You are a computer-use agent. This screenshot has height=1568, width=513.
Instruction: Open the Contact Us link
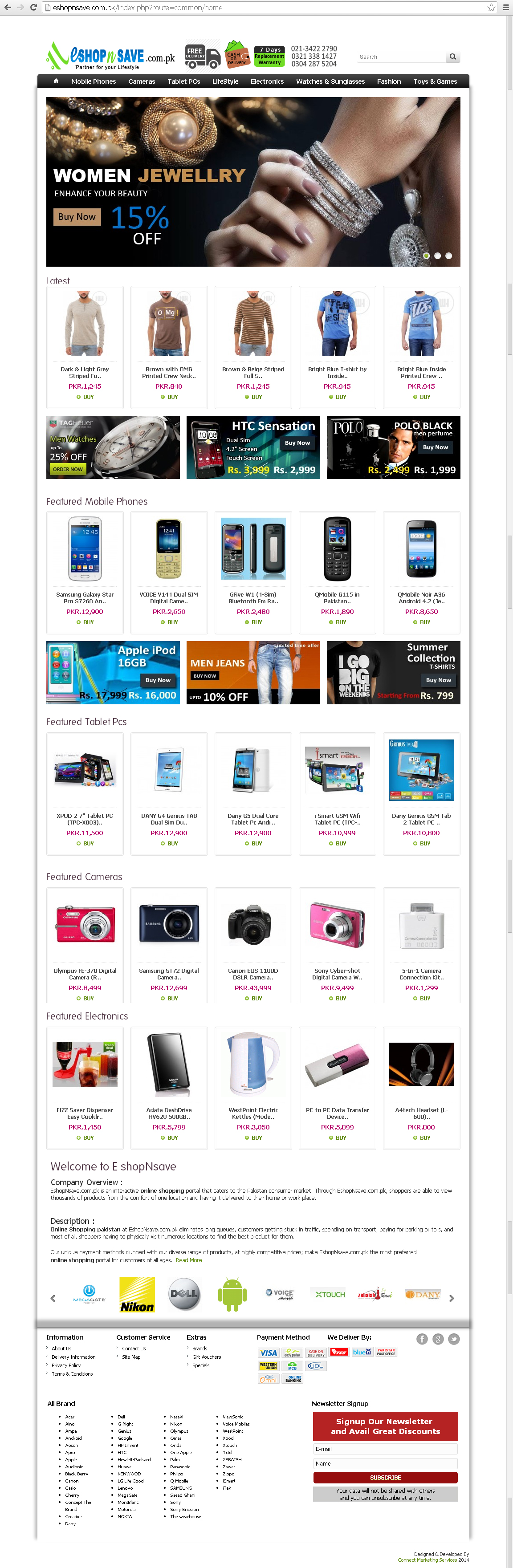tap(133, 1348)
